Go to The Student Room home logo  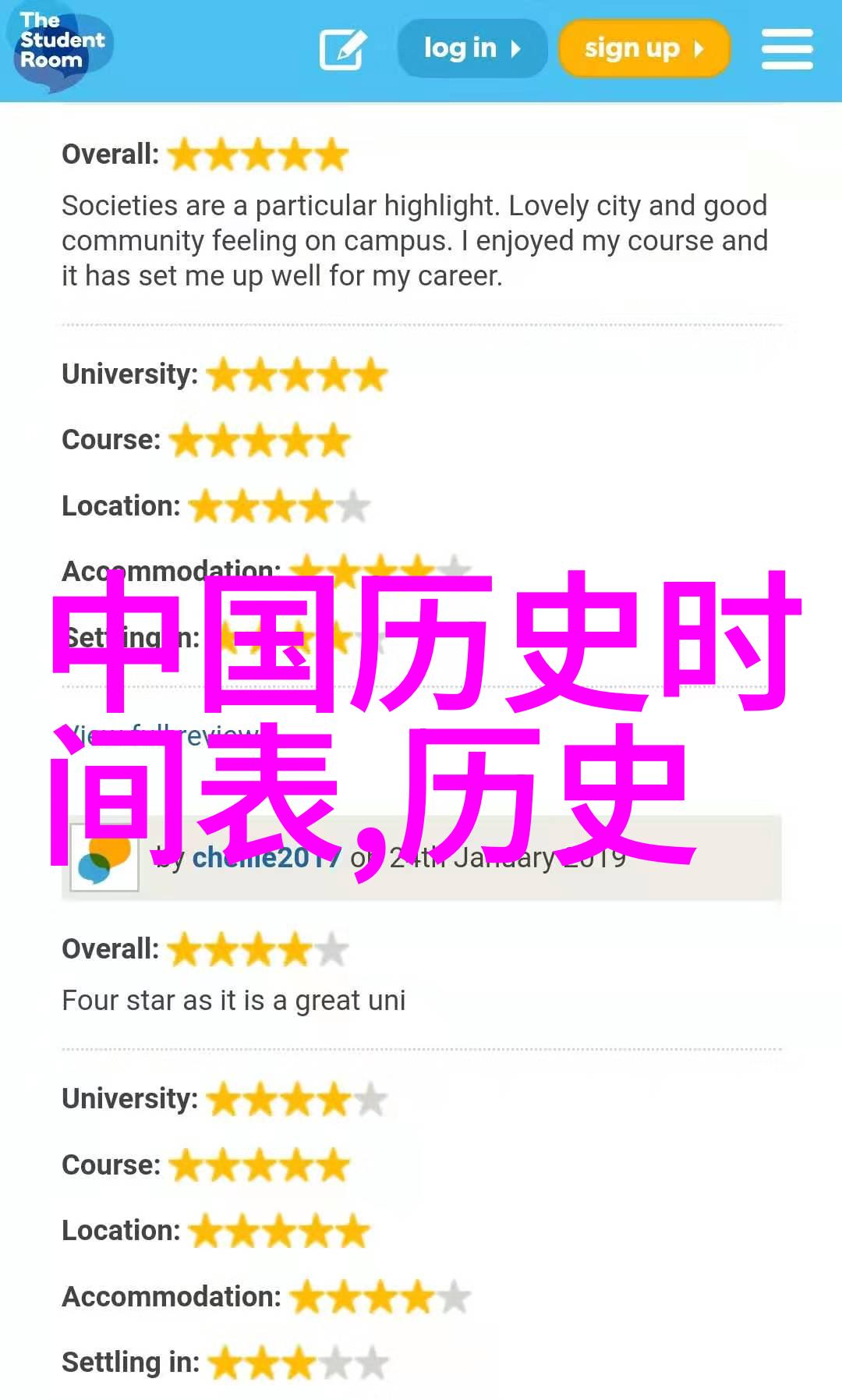pos(62,45)
